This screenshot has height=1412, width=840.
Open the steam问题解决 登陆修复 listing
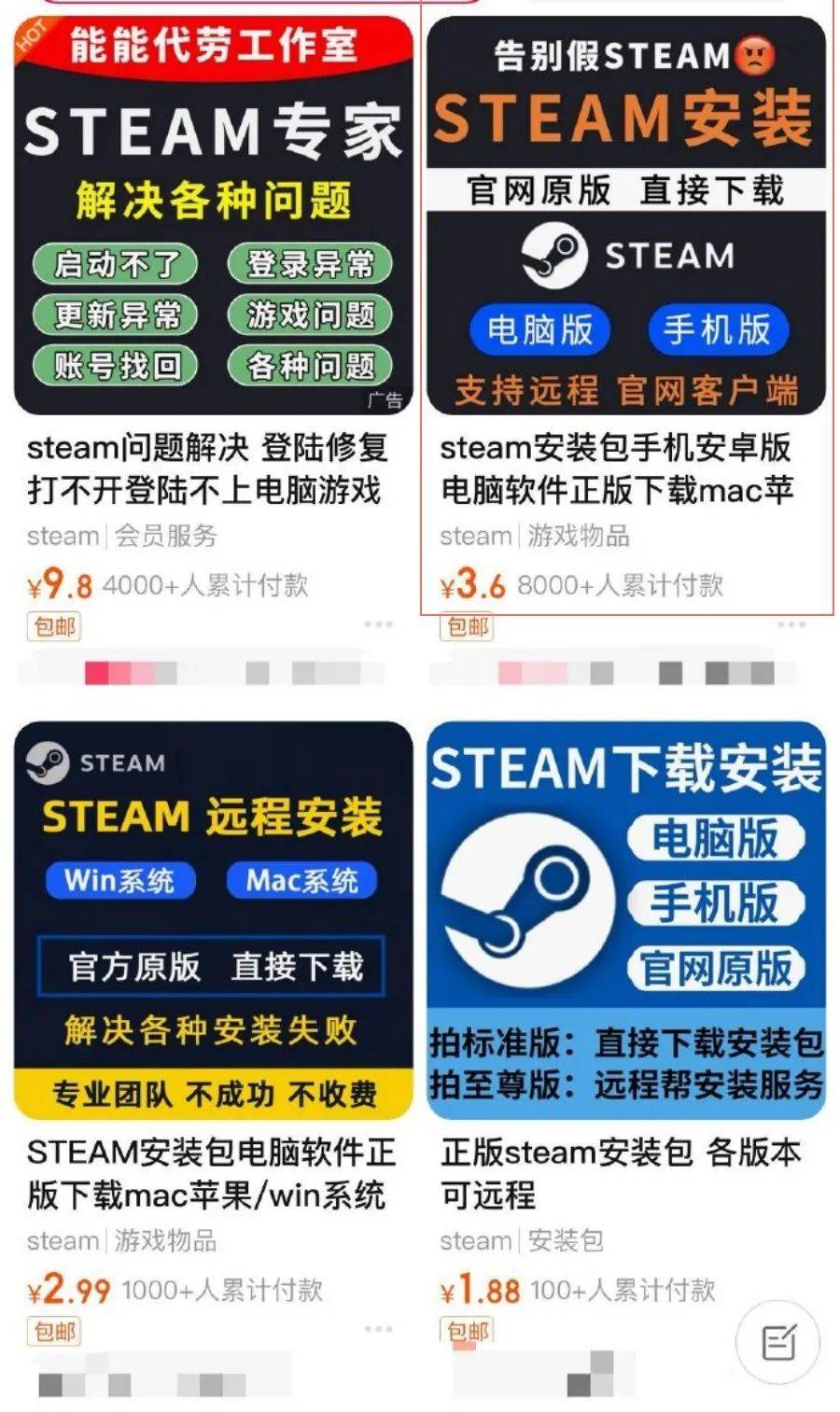[207, 468]
